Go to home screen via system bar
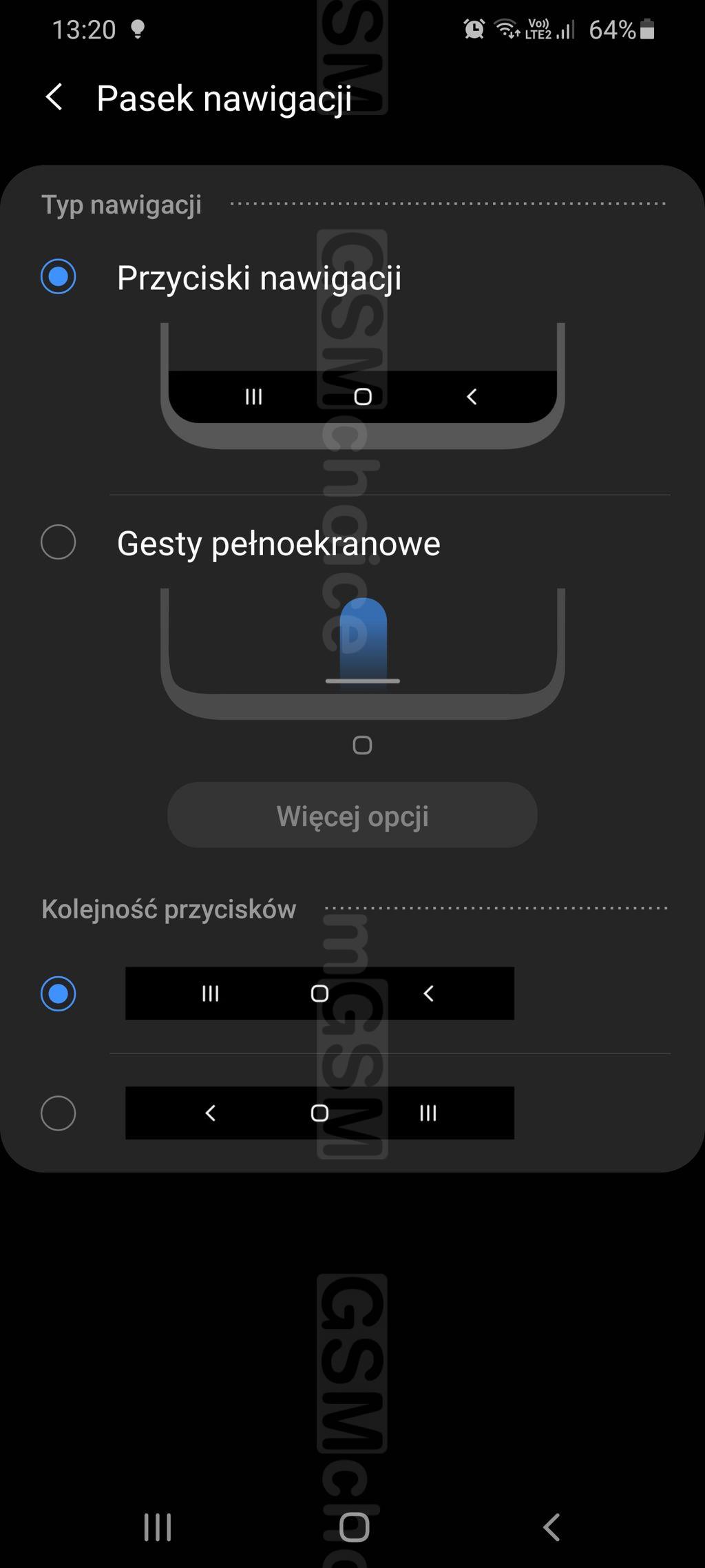Screen dimensions: 705x1568 pyautogui.click(x=354, y=1527)
